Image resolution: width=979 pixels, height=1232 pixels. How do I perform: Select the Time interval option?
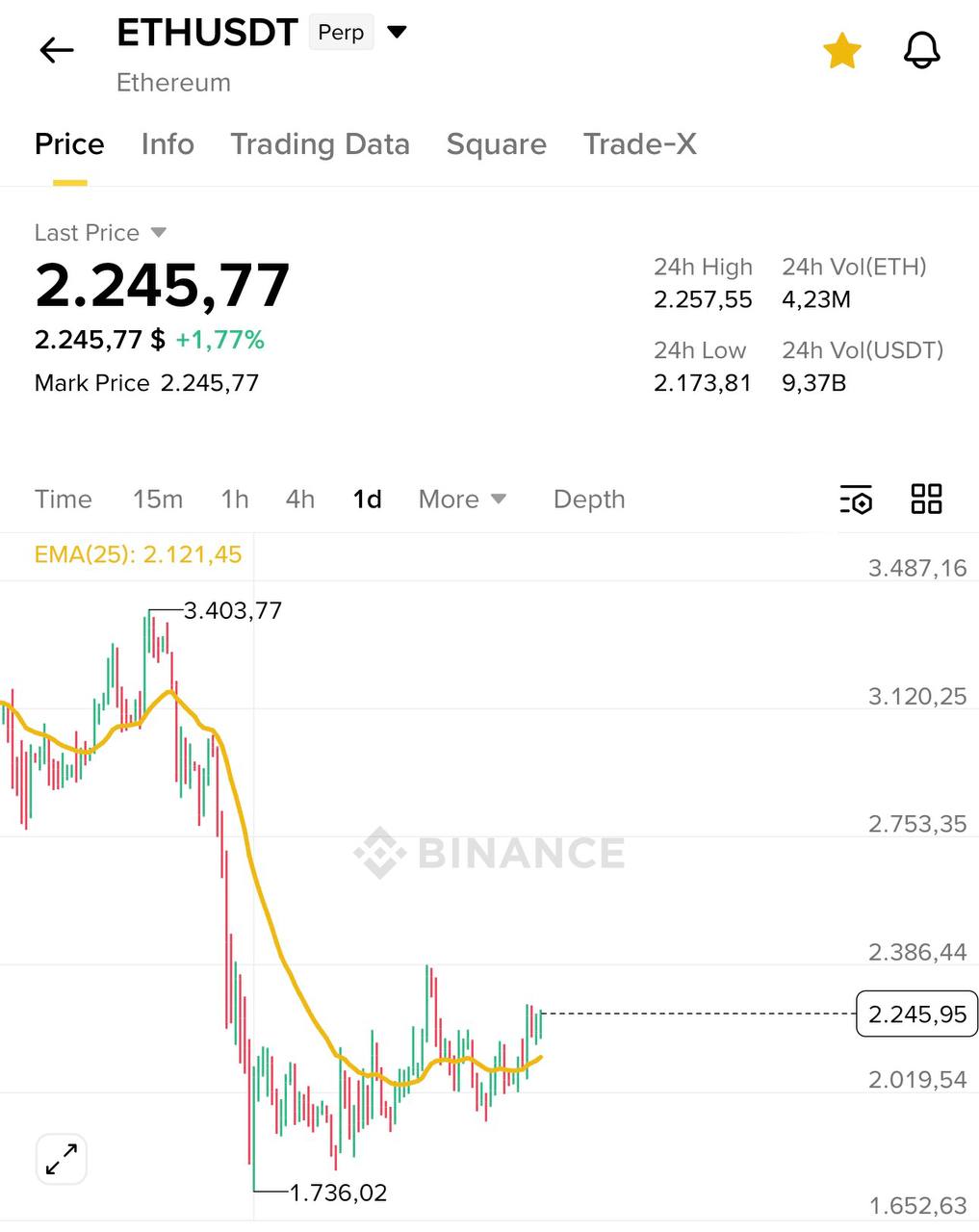pos(63,499)
